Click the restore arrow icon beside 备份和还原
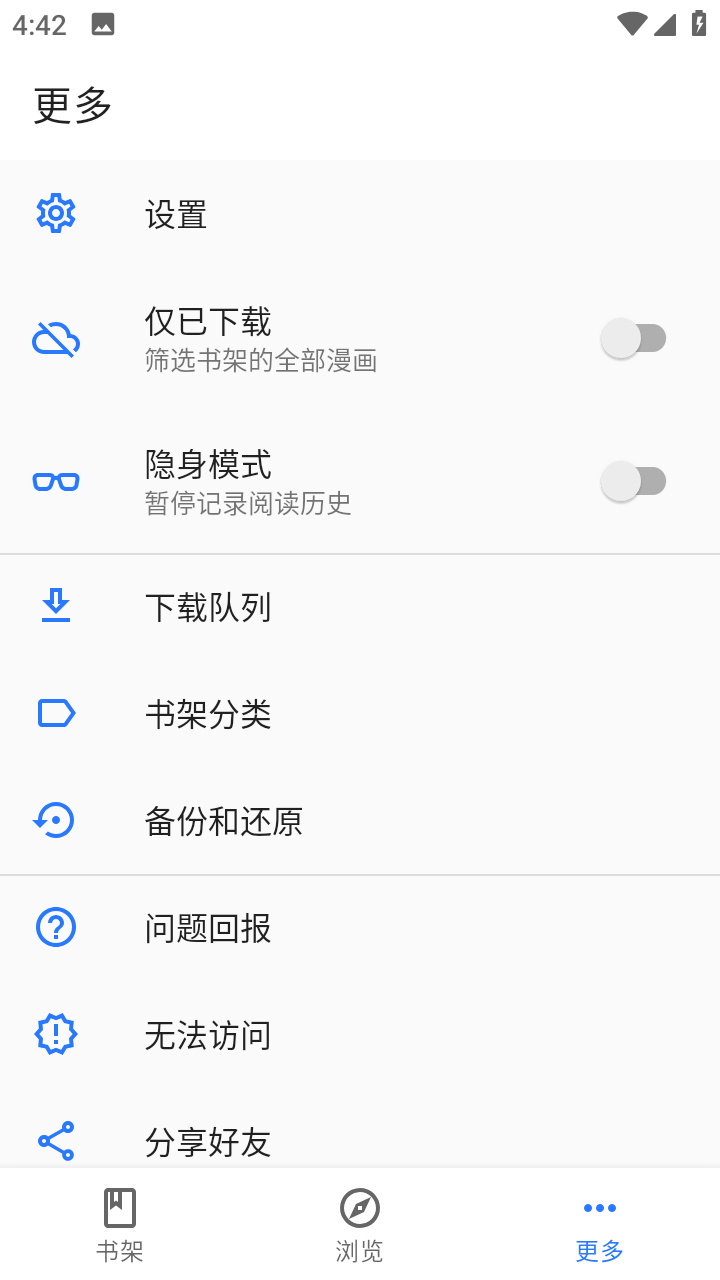This screenshot has height=1280, width=720. [56, 820]
